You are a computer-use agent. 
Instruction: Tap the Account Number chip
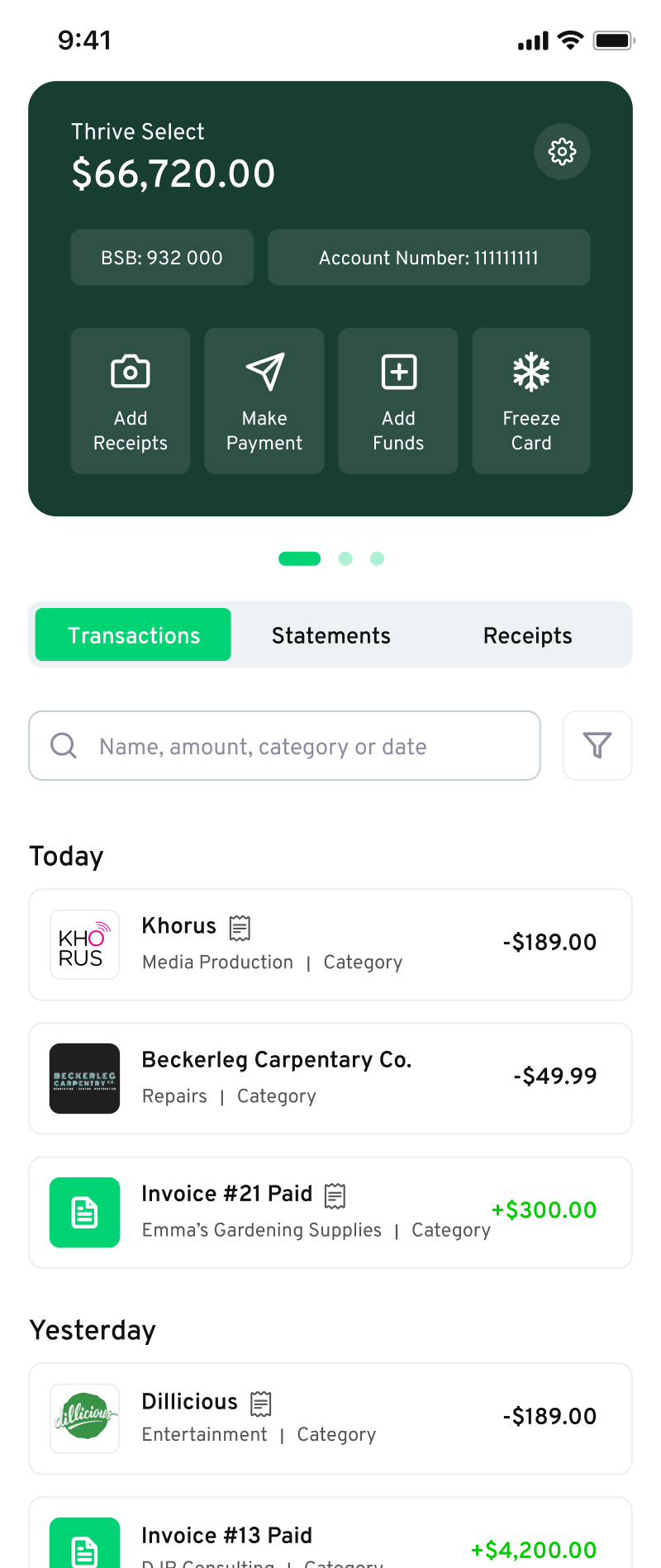tap(429, 258)
